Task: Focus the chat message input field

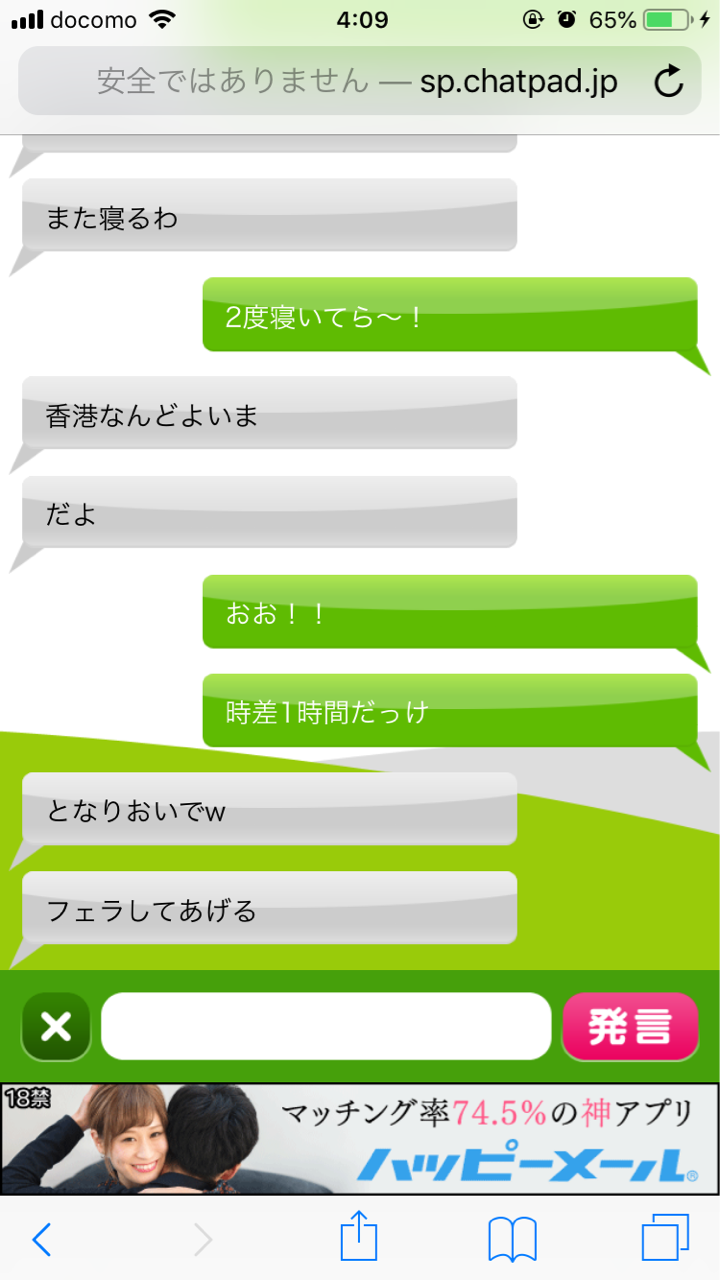Action: click(x=326, y=1026)
